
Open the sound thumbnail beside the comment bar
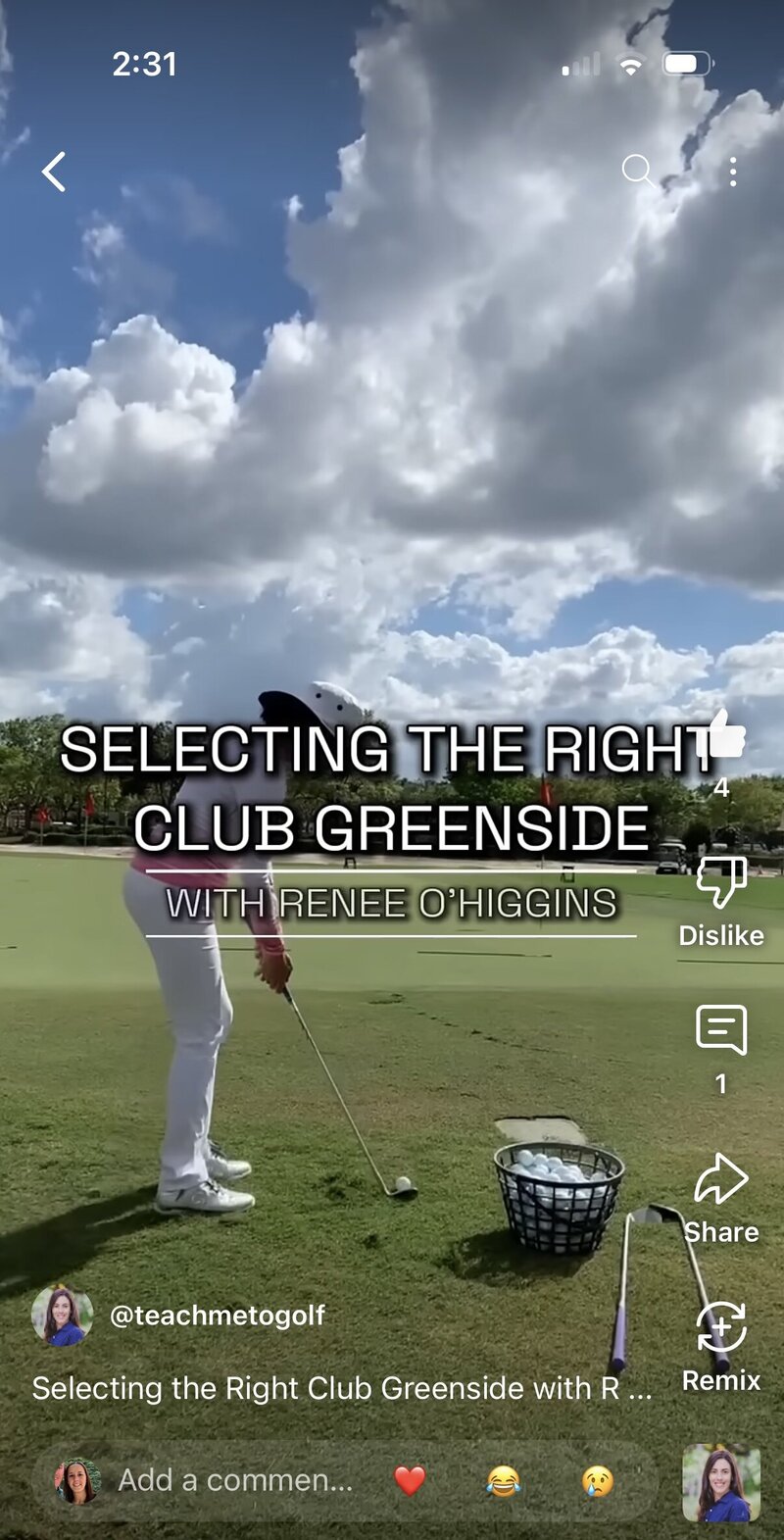(721, 1483)
